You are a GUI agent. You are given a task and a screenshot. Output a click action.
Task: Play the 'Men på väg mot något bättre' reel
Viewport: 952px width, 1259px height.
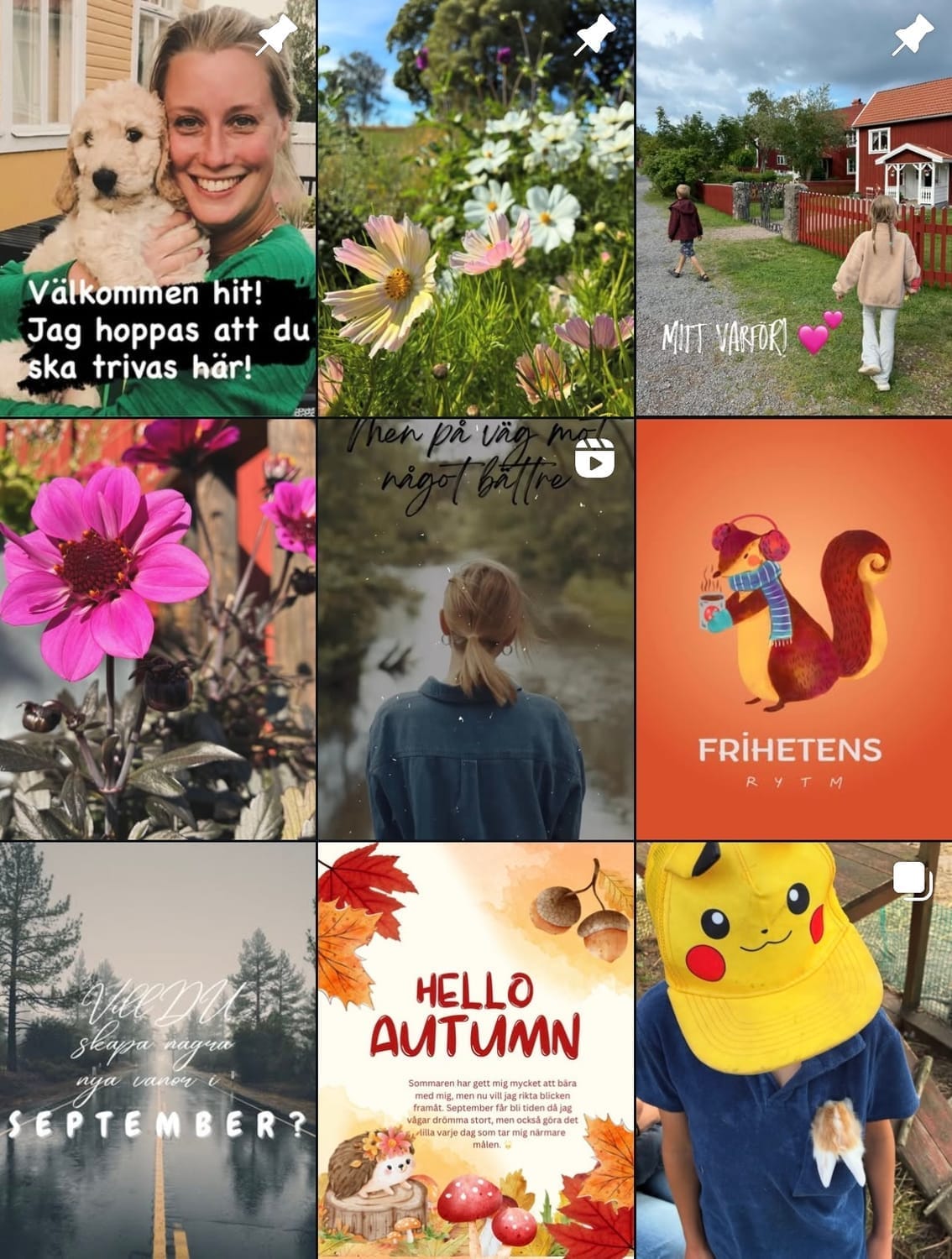pos(475,629)
